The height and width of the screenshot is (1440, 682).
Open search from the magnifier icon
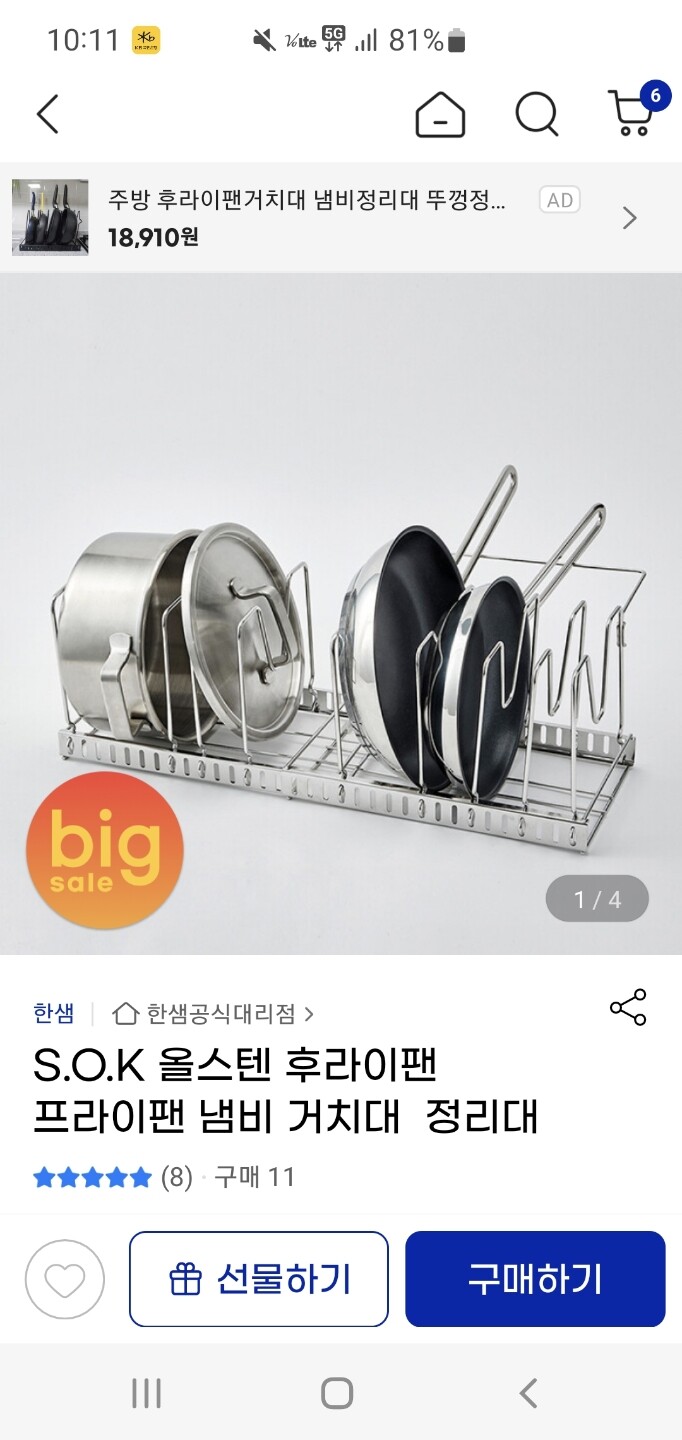click(x=537, y=114)
